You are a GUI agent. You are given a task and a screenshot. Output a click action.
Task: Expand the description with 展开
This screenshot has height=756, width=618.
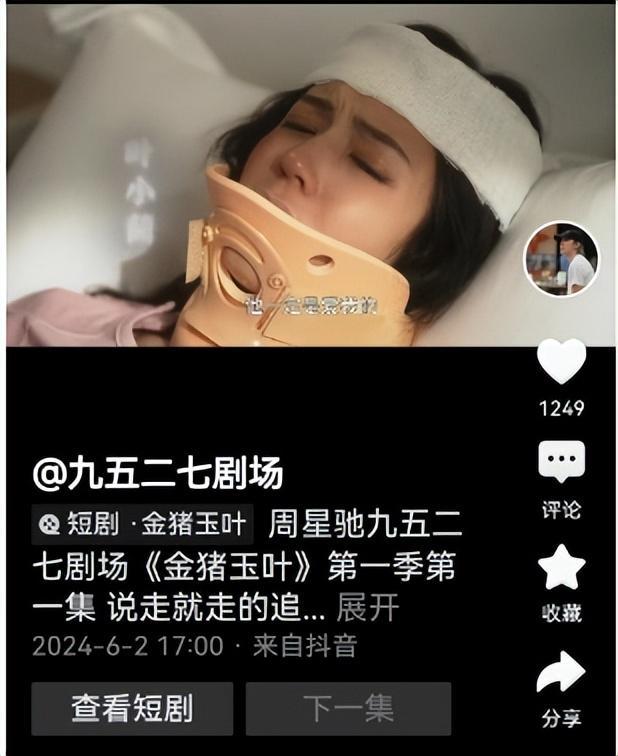point(367,606)
